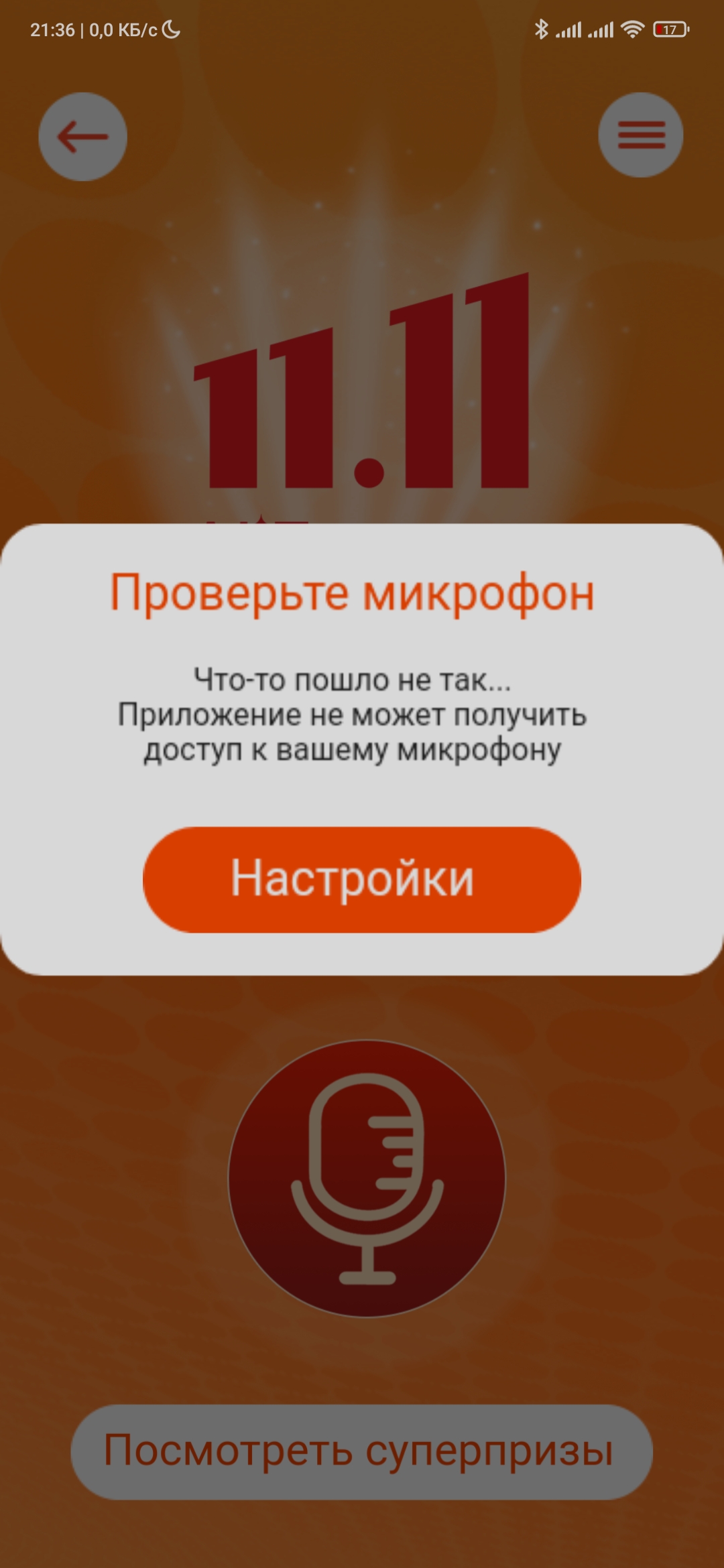
Task: Open Настройки from the microphone dialog
Action: click(362, 879)
